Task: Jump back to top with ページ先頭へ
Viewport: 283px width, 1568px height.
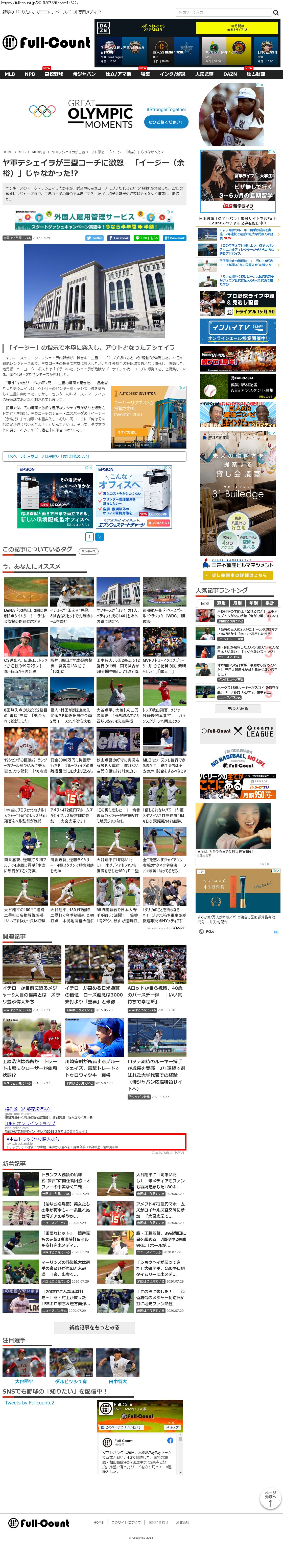Action: (270, 1498)
